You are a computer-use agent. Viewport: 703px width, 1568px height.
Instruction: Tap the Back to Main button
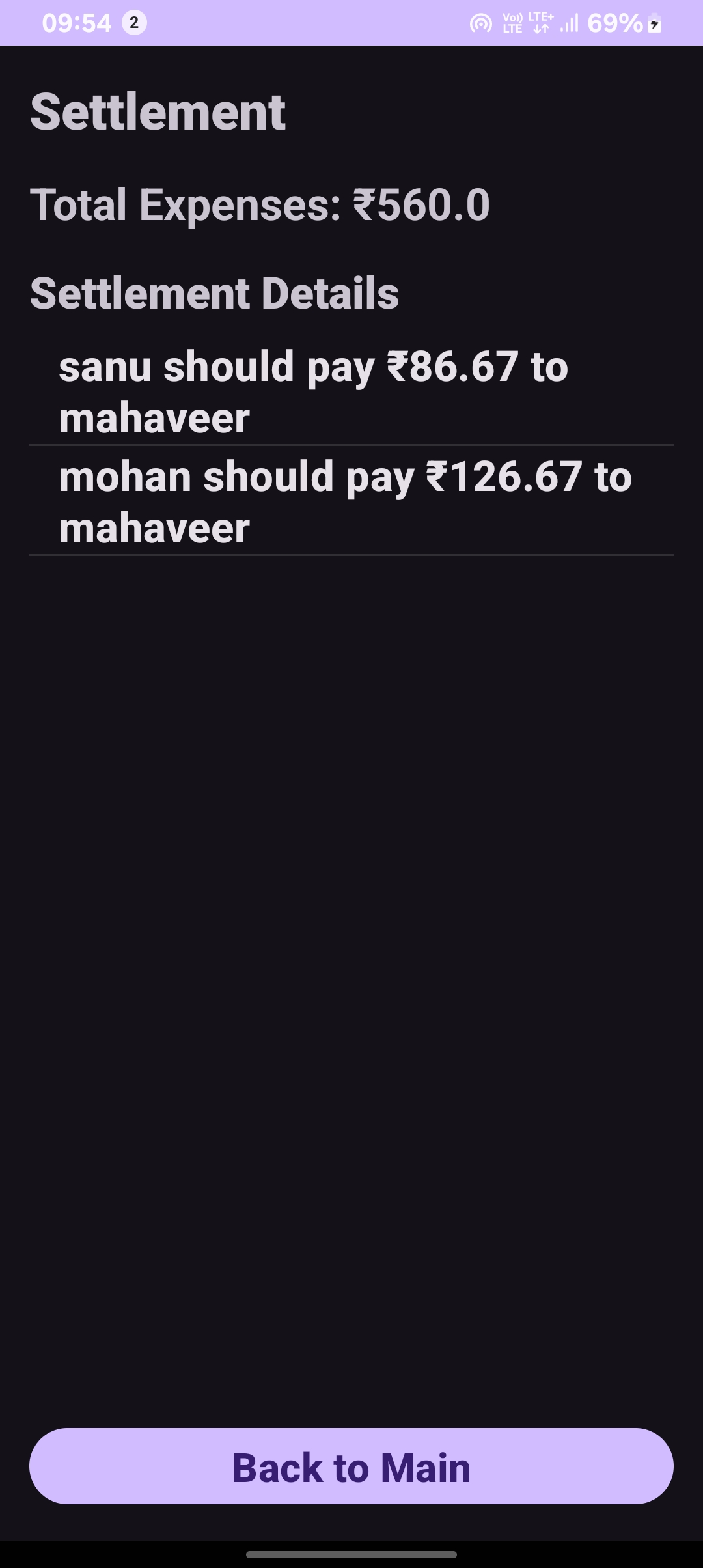[351, 1466]
